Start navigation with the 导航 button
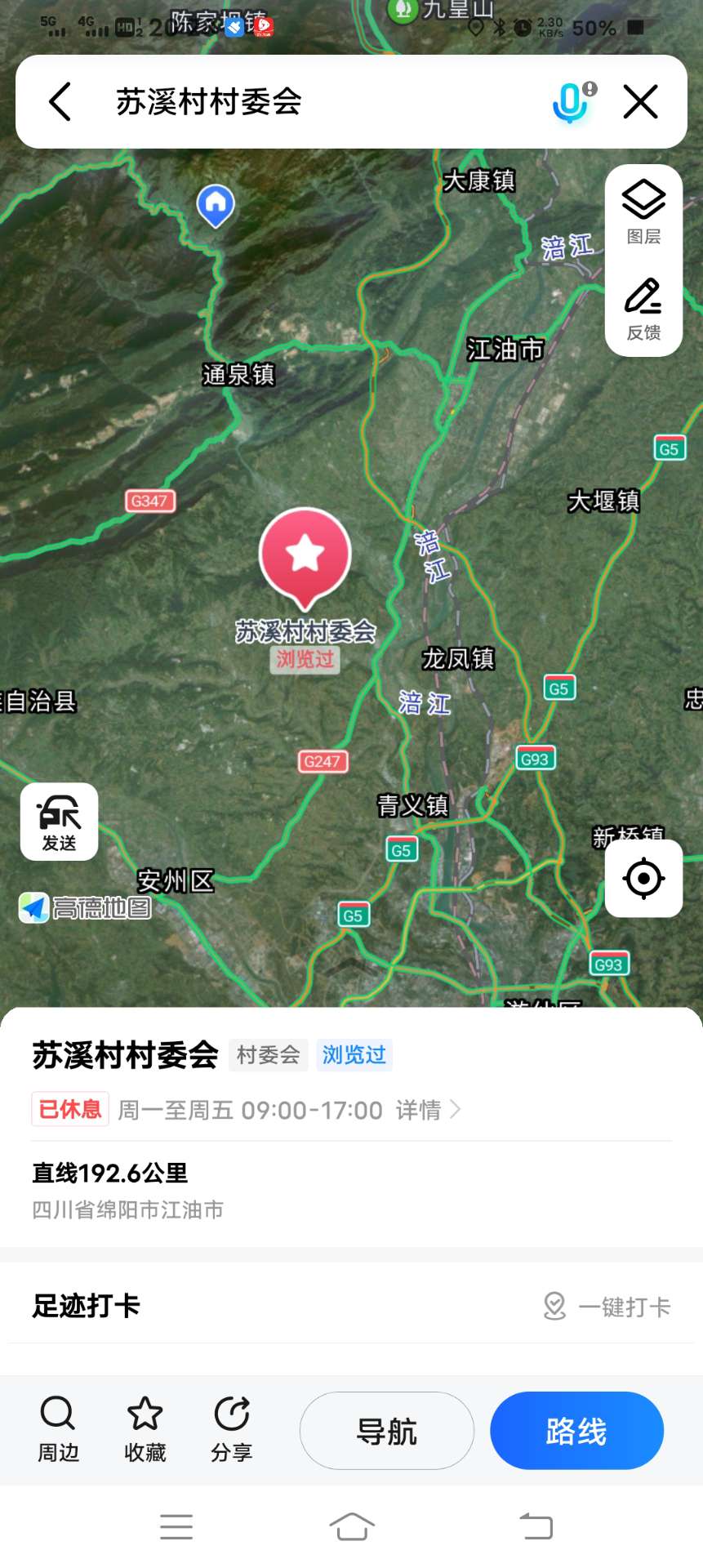This screenshot has height=1568, width=703. [387, 1431]
